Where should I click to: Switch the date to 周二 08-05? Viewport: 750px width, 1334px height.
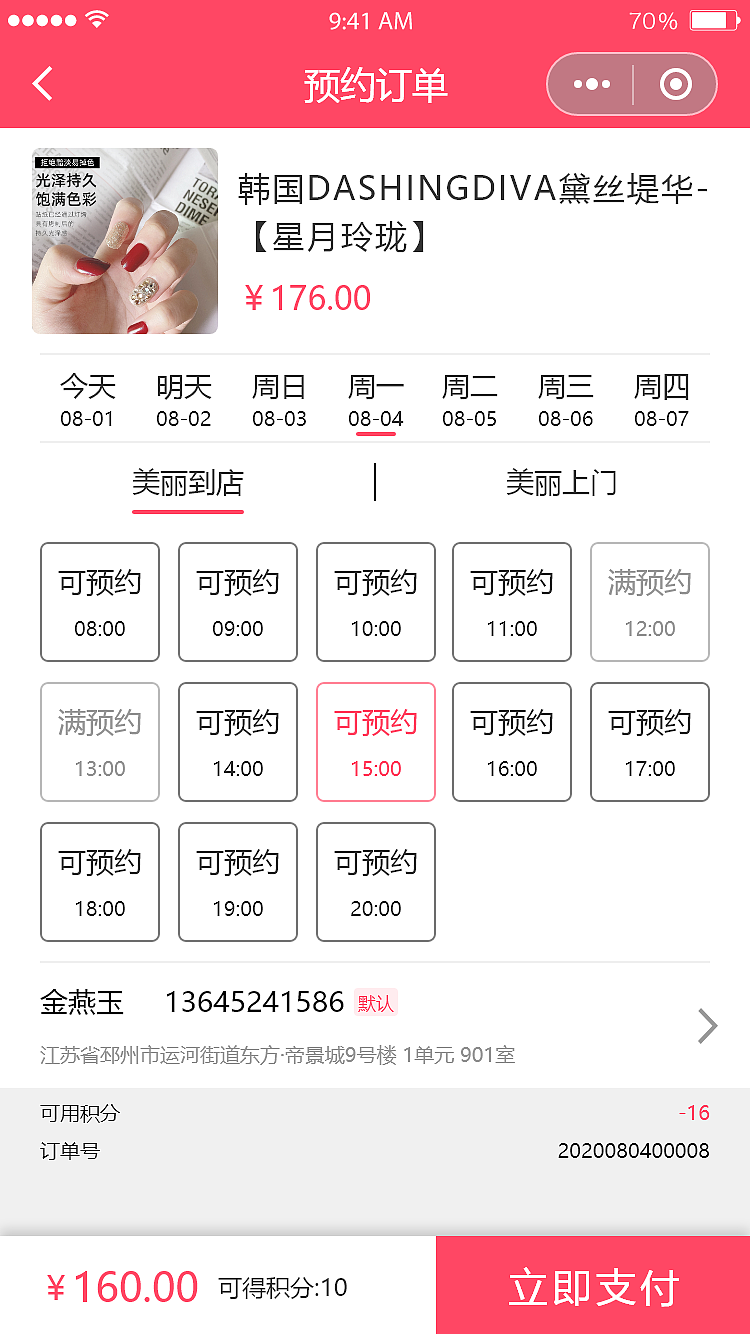pyautogui.click(x=470, y=400)
